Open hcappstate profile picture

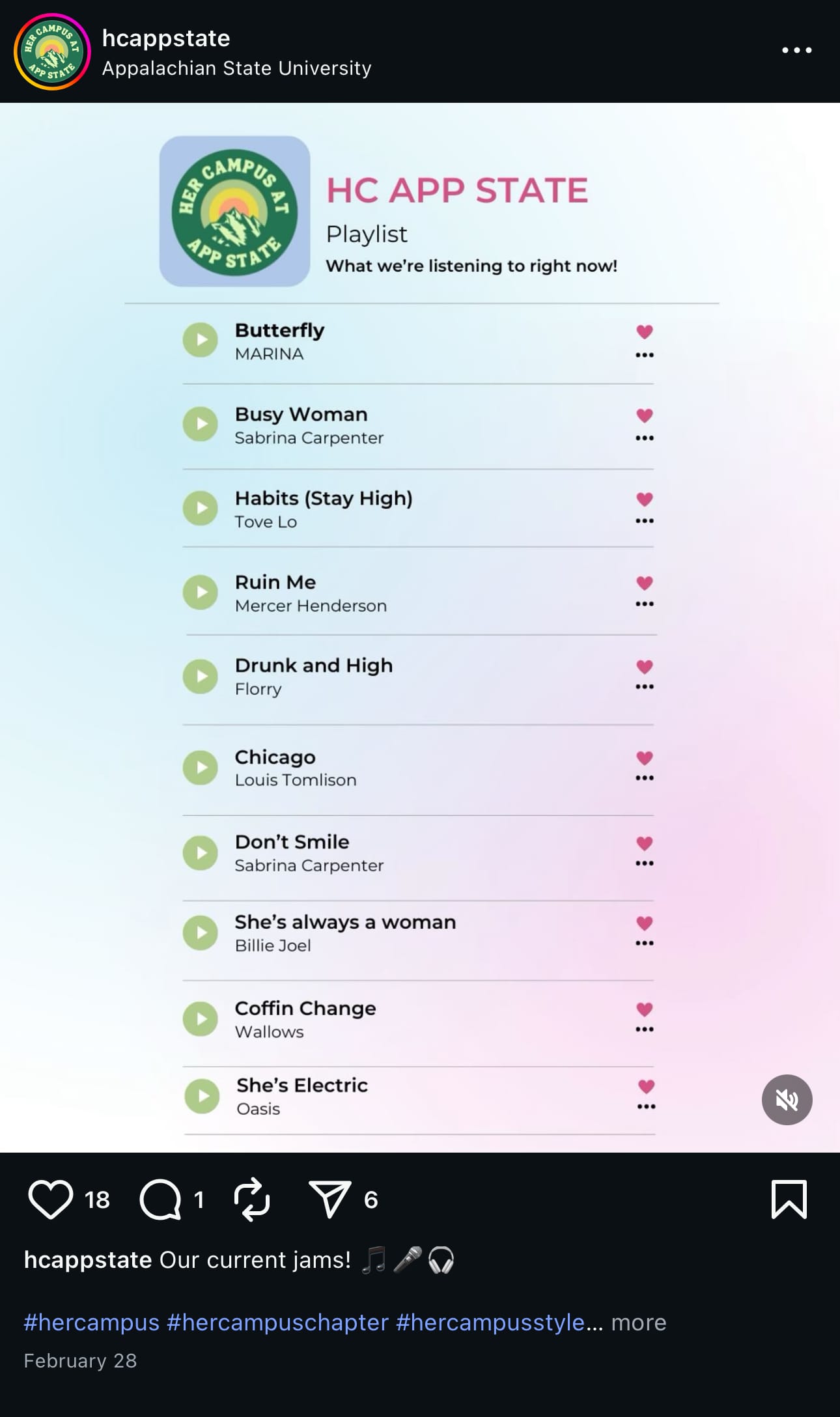(52, 51)
